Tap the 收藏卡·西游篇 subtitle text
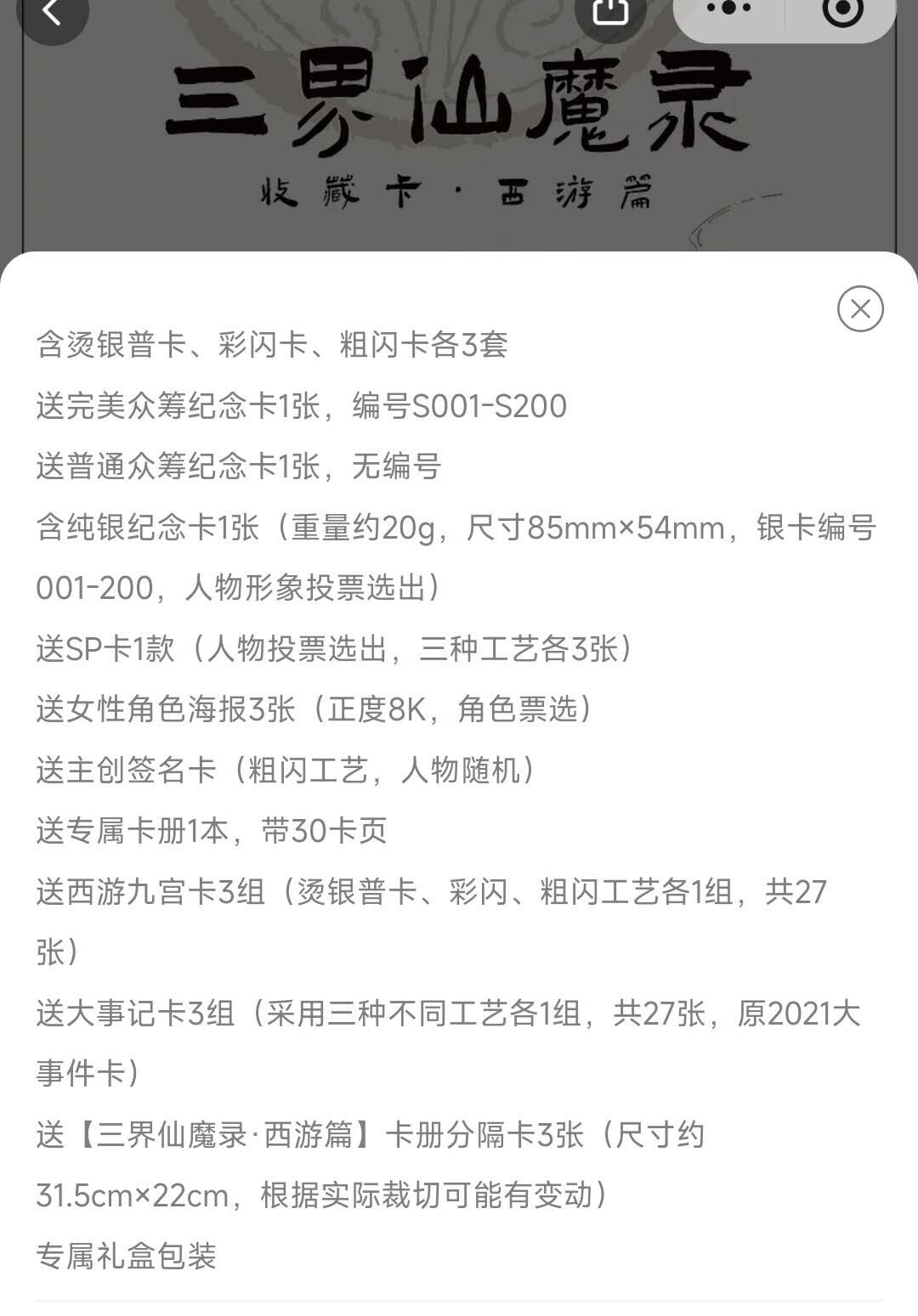 coord(459,189)
